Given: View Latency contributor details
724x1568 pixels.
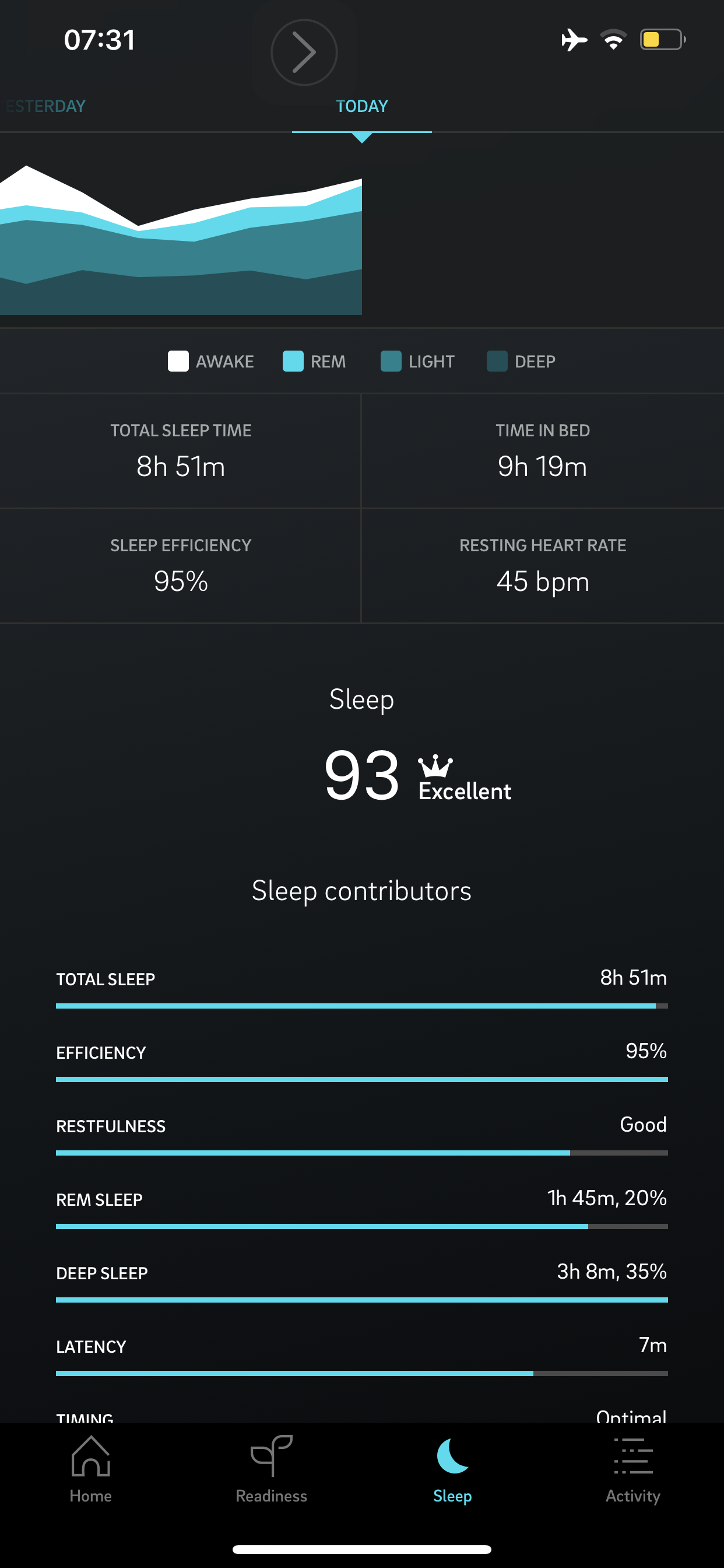Looking at the screenshot, I should [362, 1354].
